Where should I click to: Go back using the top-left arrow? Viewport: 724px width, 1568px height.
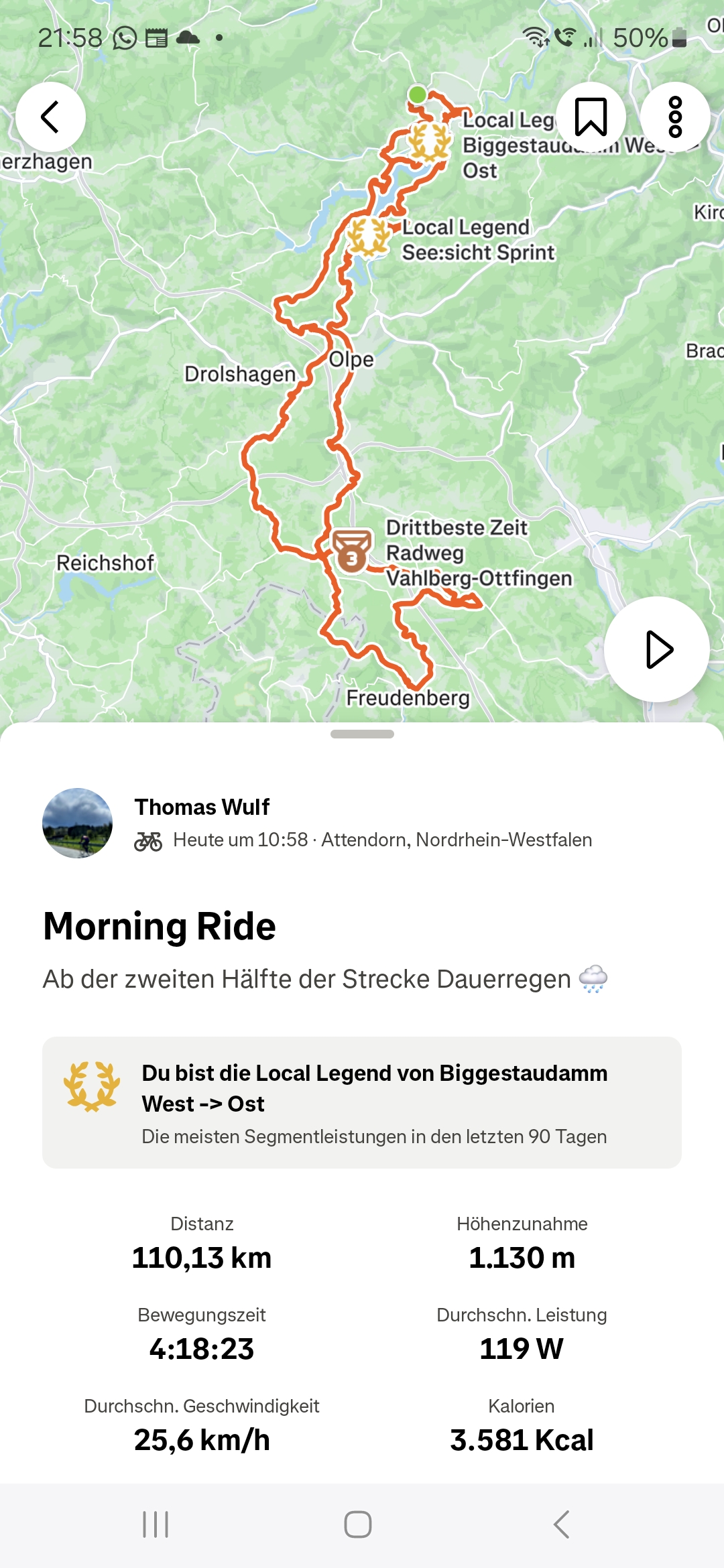pyautogui.click(x=50, y=117)
